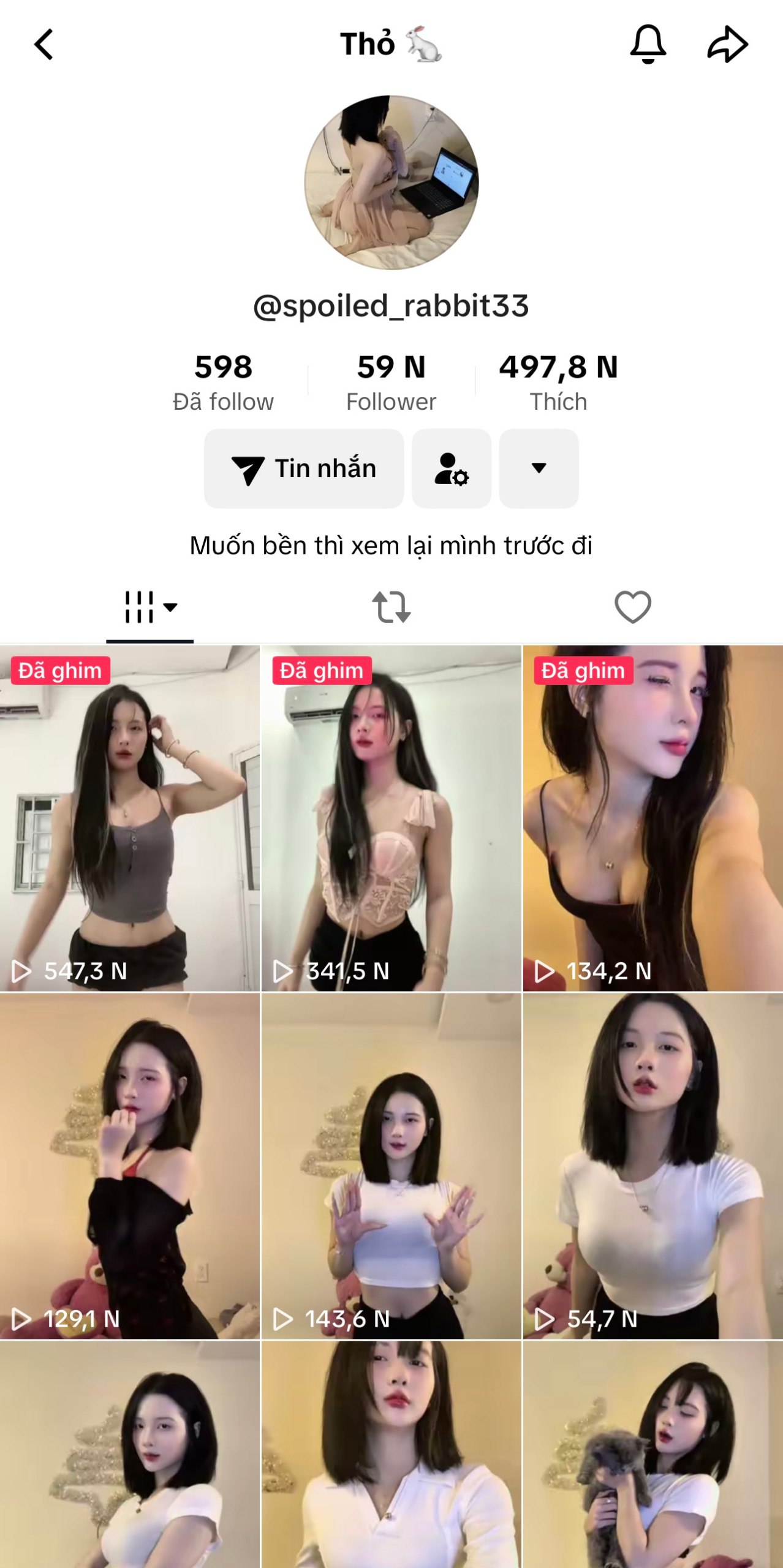Share this profile via the arrow icon
783x1568 pixels.
pyautogui.click(x=727, y=44)
